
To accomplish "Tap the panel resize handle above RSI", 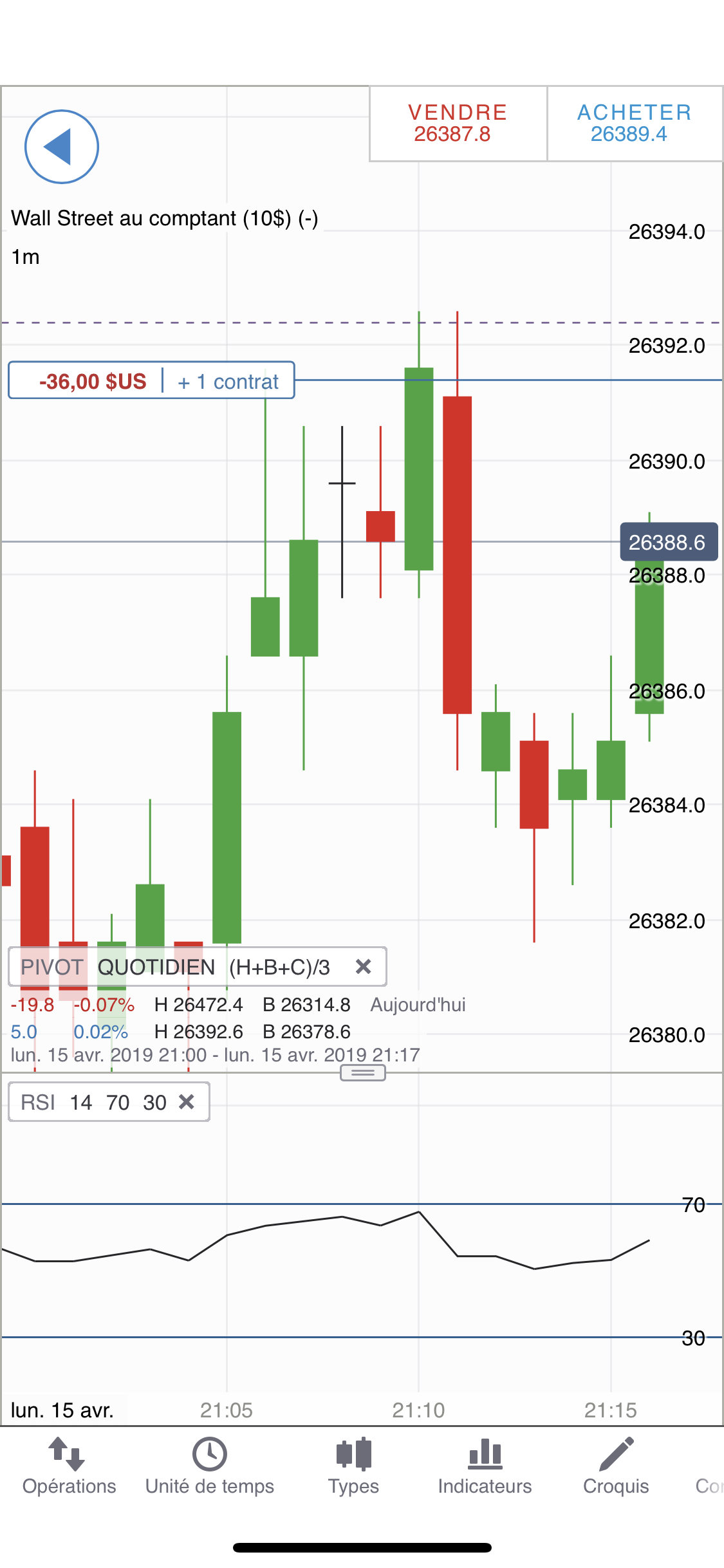I will coord(363,1072).
